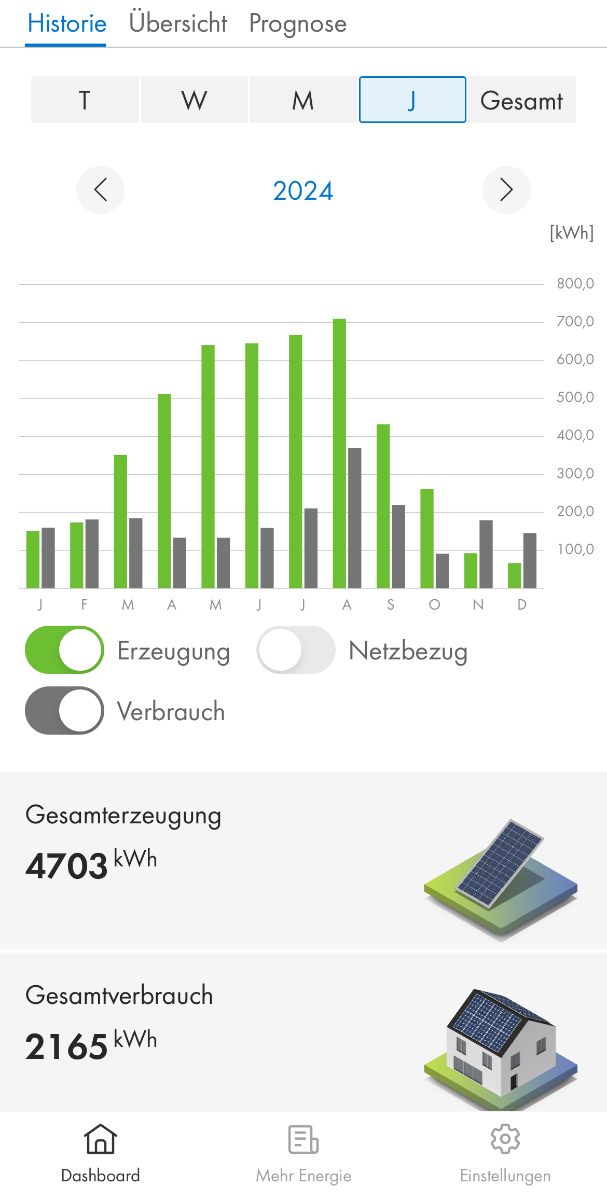Select the T day view
This screenshot has width=607, height=1200.
(x=85, y=100)
